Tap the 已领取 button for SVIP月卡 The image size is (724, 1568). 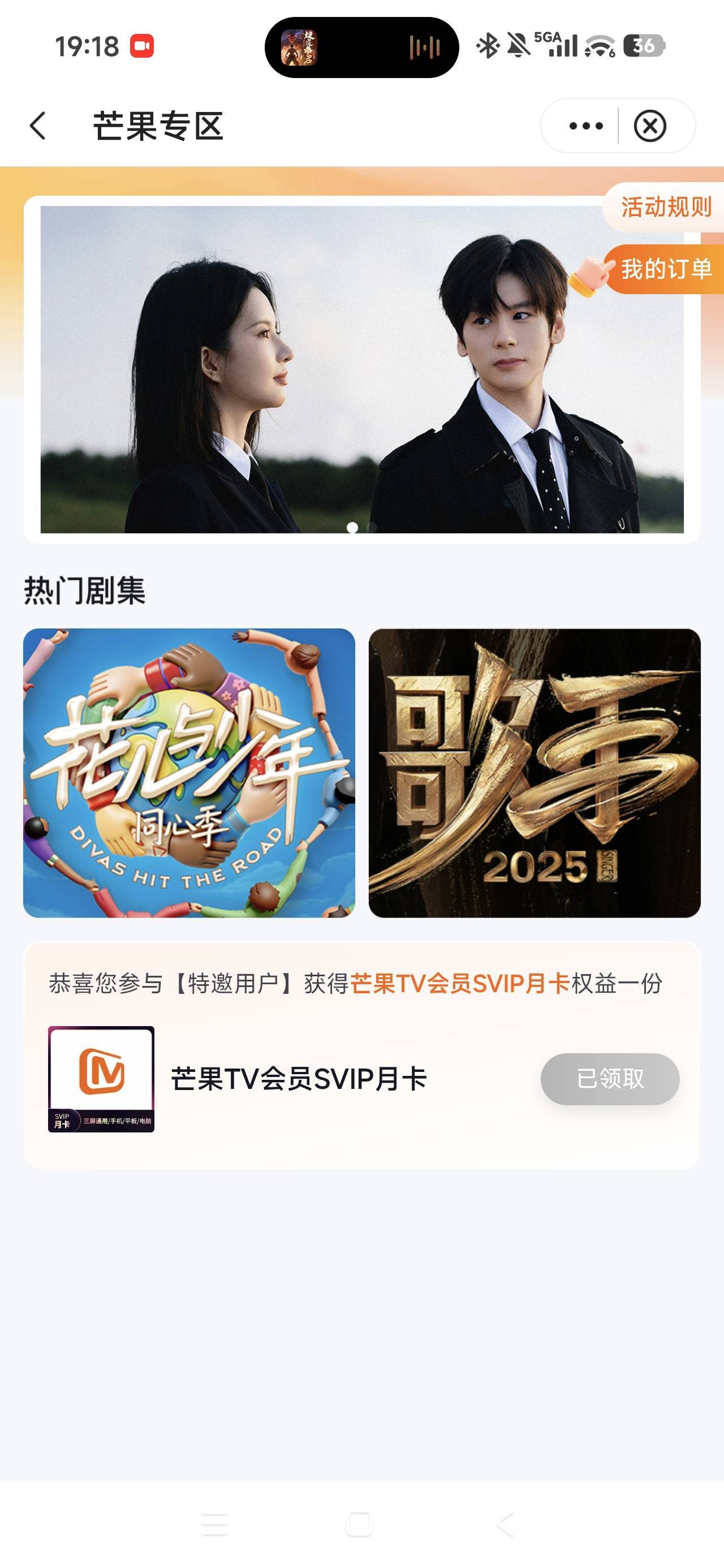[610, 1079]
